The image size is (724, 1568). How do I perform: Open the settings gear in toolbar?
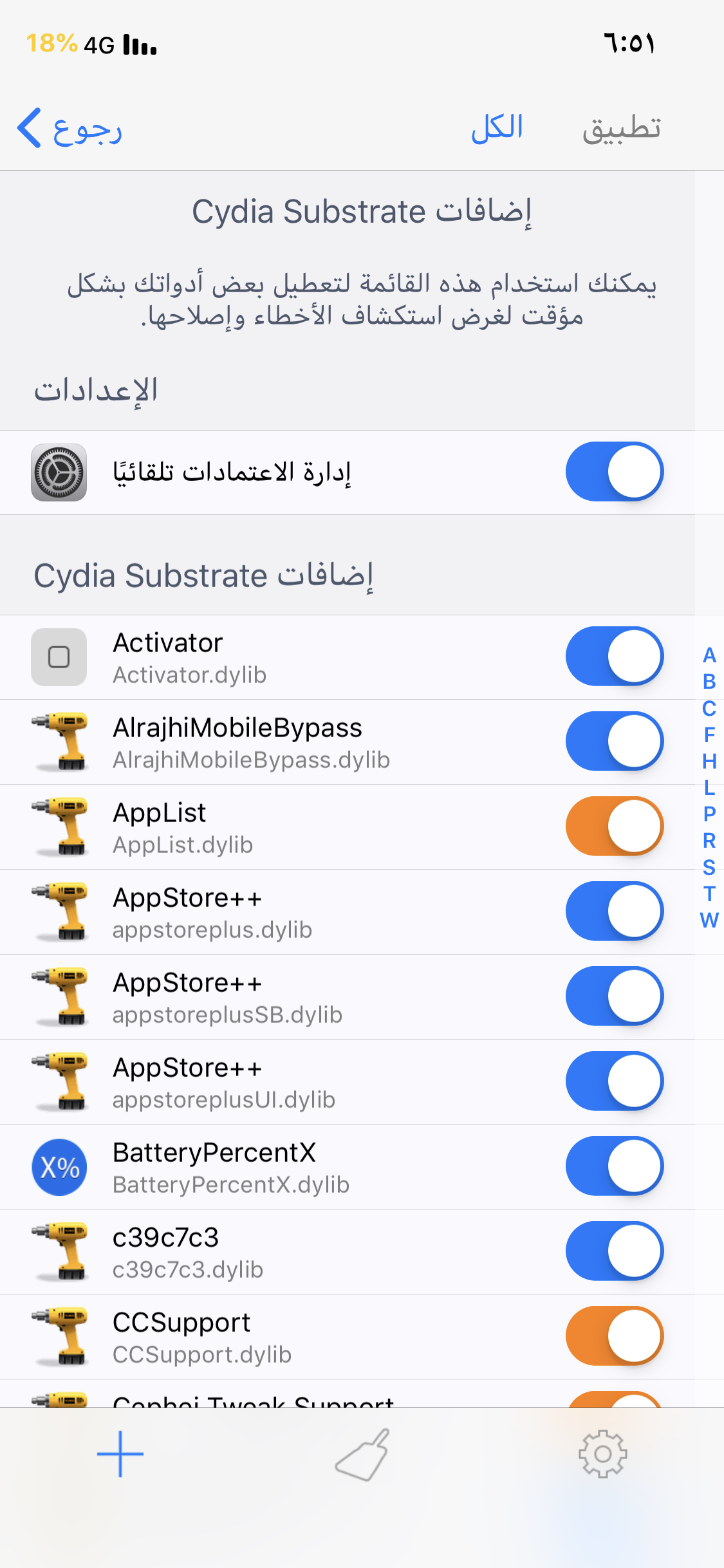(603, 1454)
